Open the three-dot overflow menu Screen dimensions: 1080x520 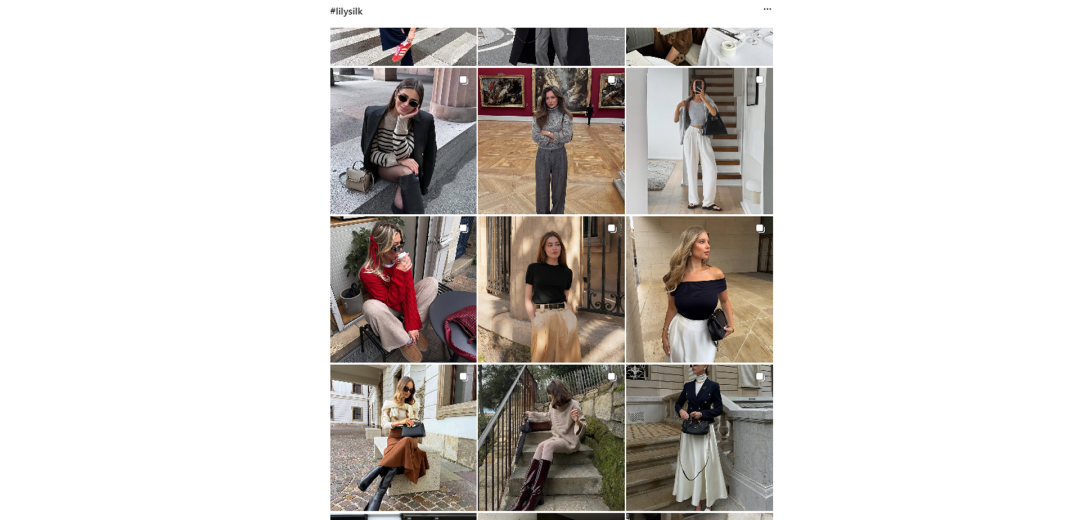point(767,9)
